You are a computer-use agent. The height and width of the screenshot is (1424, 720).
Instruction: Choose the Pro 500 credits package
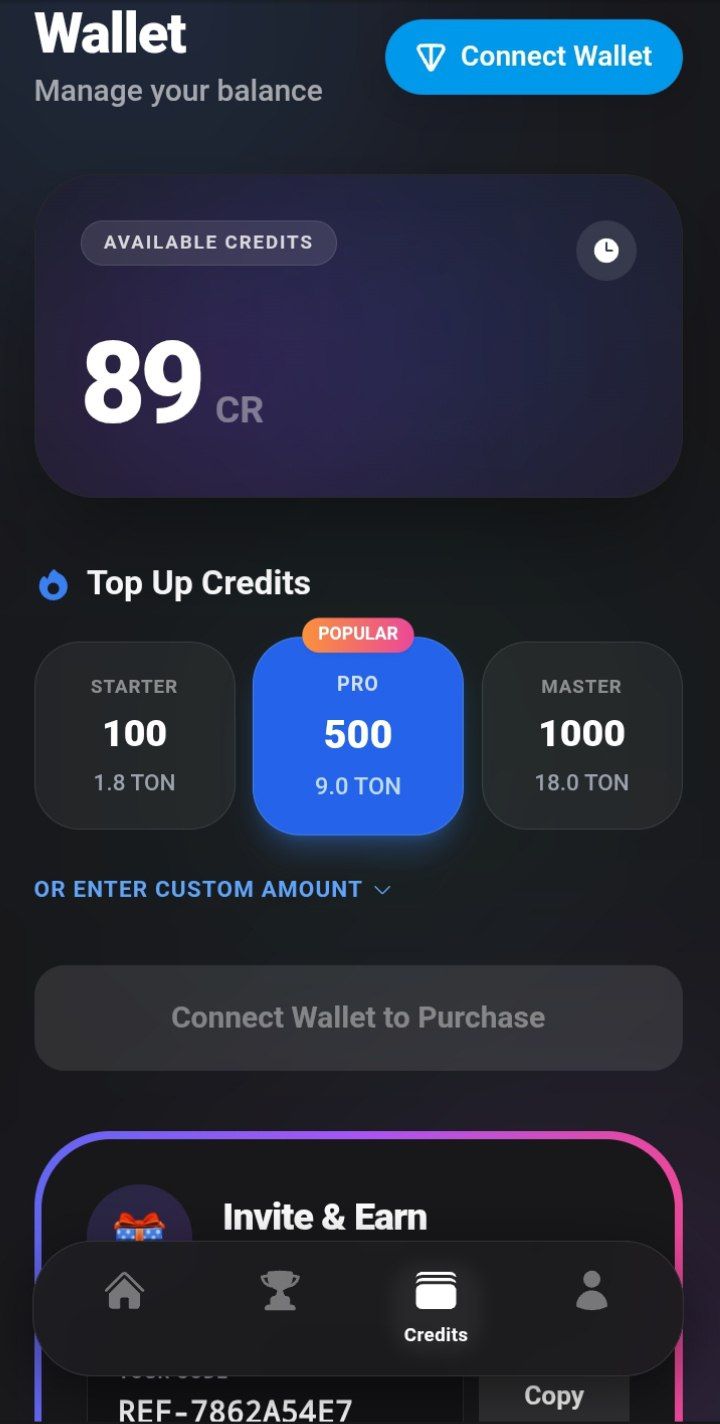(x=358, y=736)
